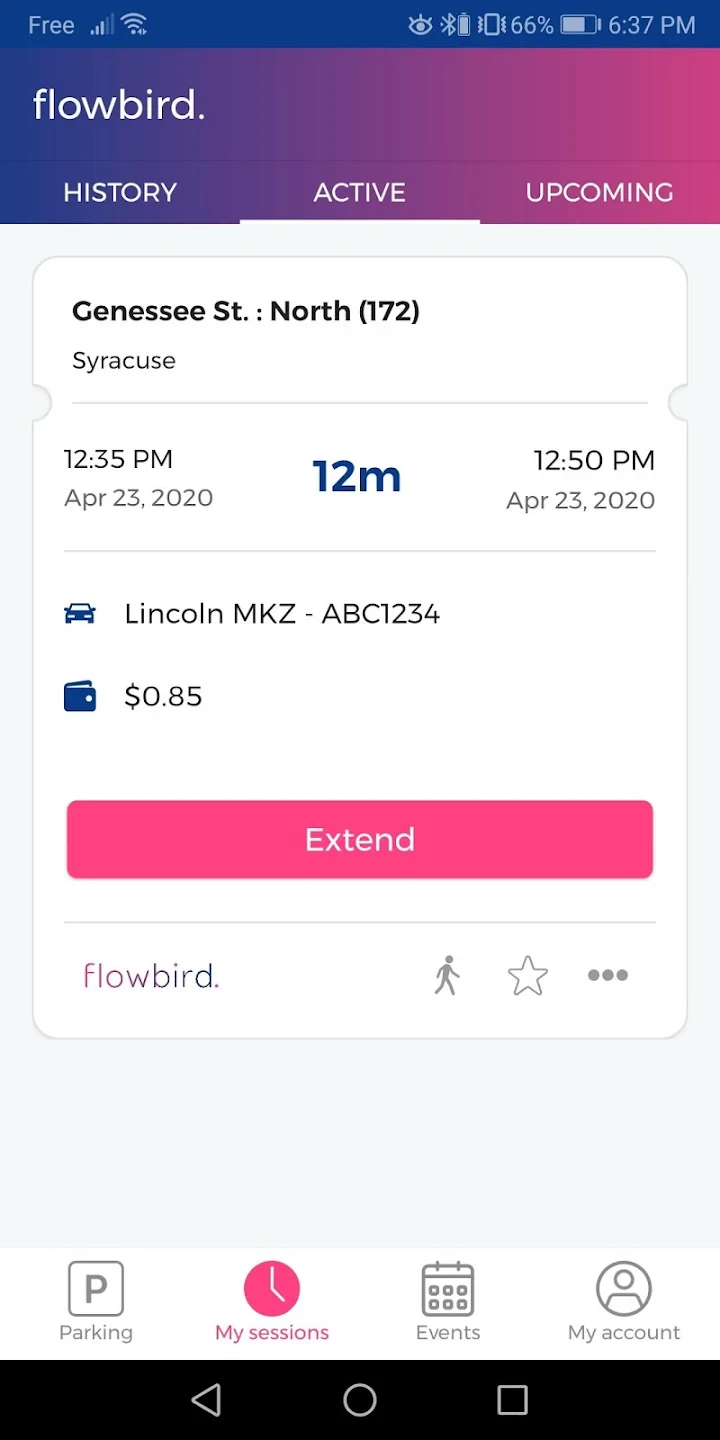Switch to the History tab
Viewport: 720px width, 1440px height.
click(120, 192)
